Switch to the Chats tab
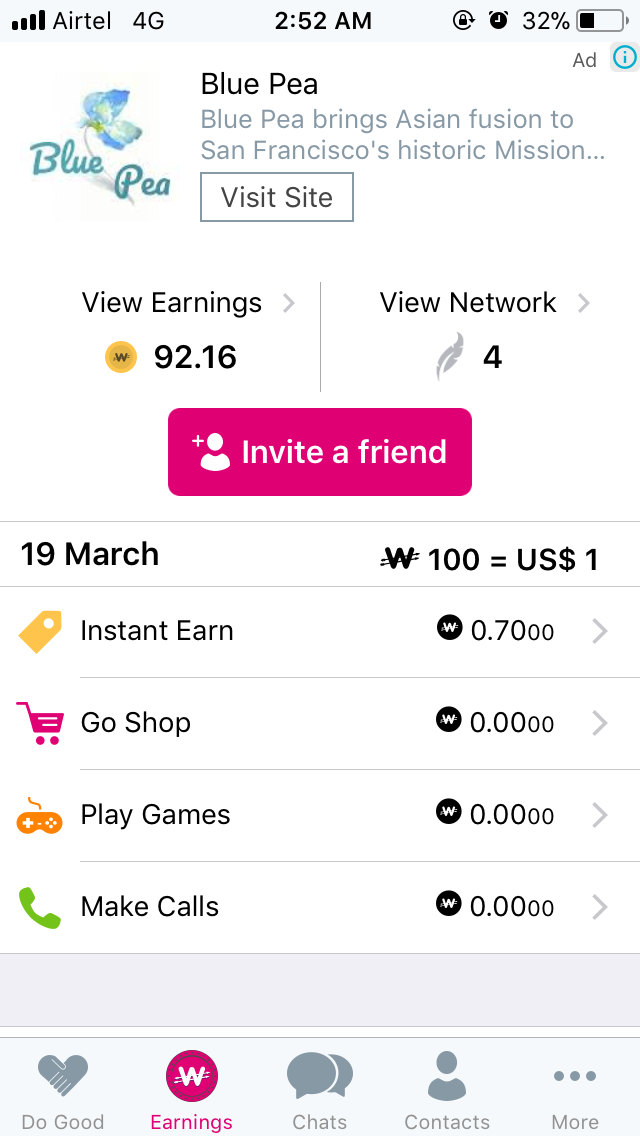 pos(320,1091)
